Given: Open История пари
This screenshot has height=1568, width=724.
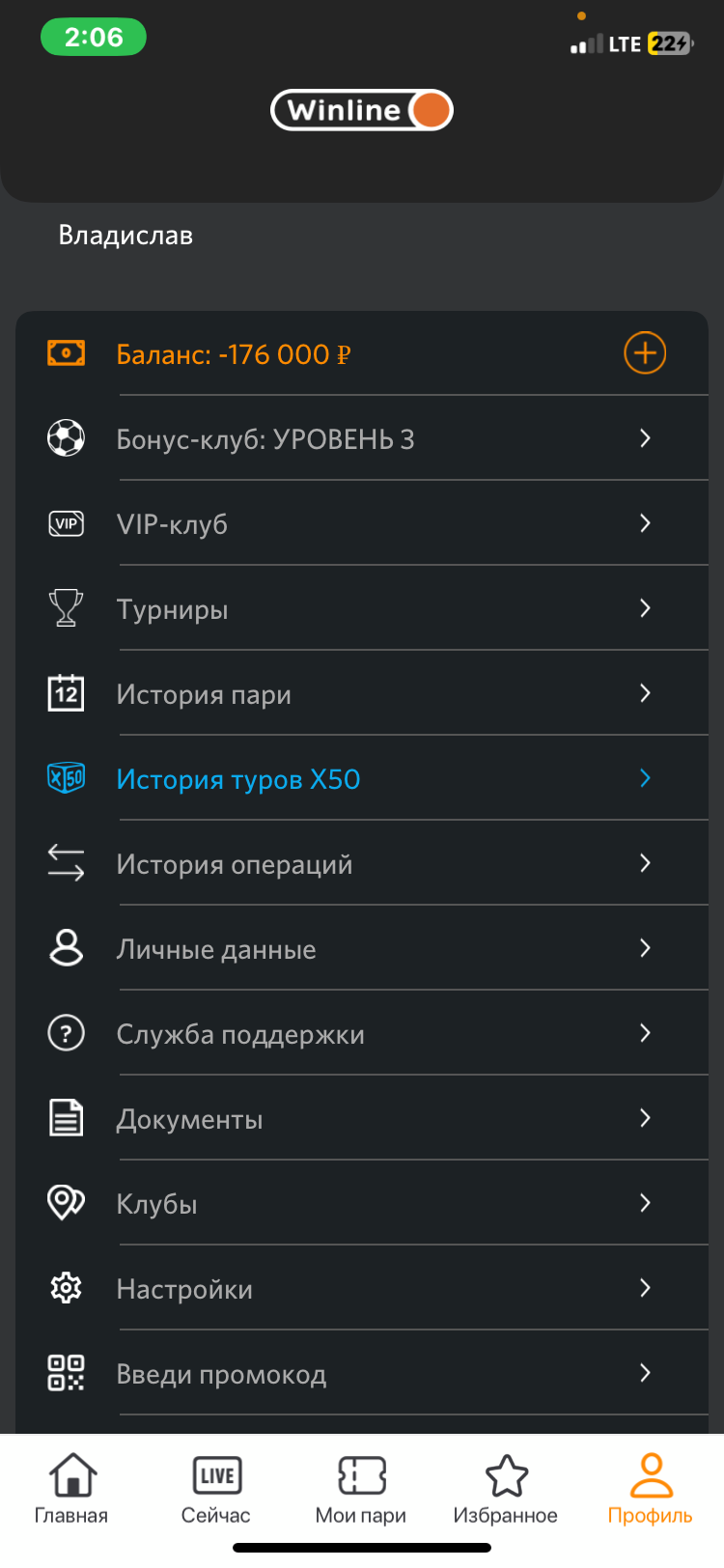Looking at the screenshot, I should (362, 693).
